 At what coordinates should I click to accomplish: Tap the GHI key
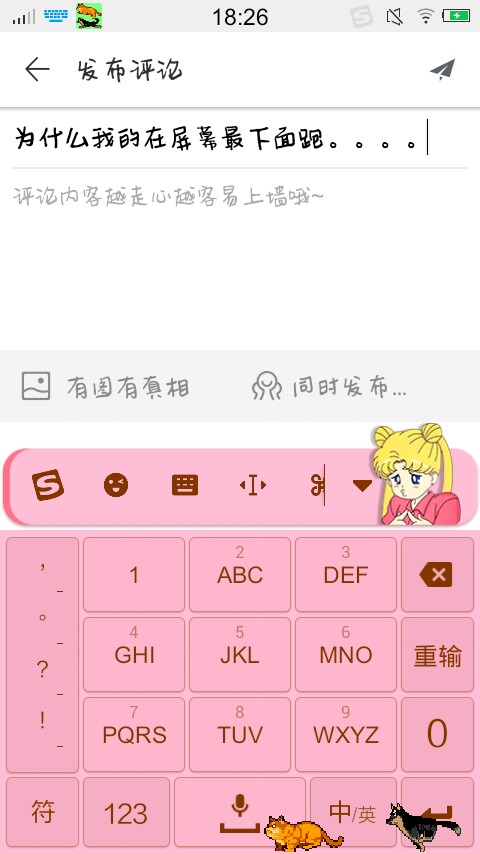[134, 655]
